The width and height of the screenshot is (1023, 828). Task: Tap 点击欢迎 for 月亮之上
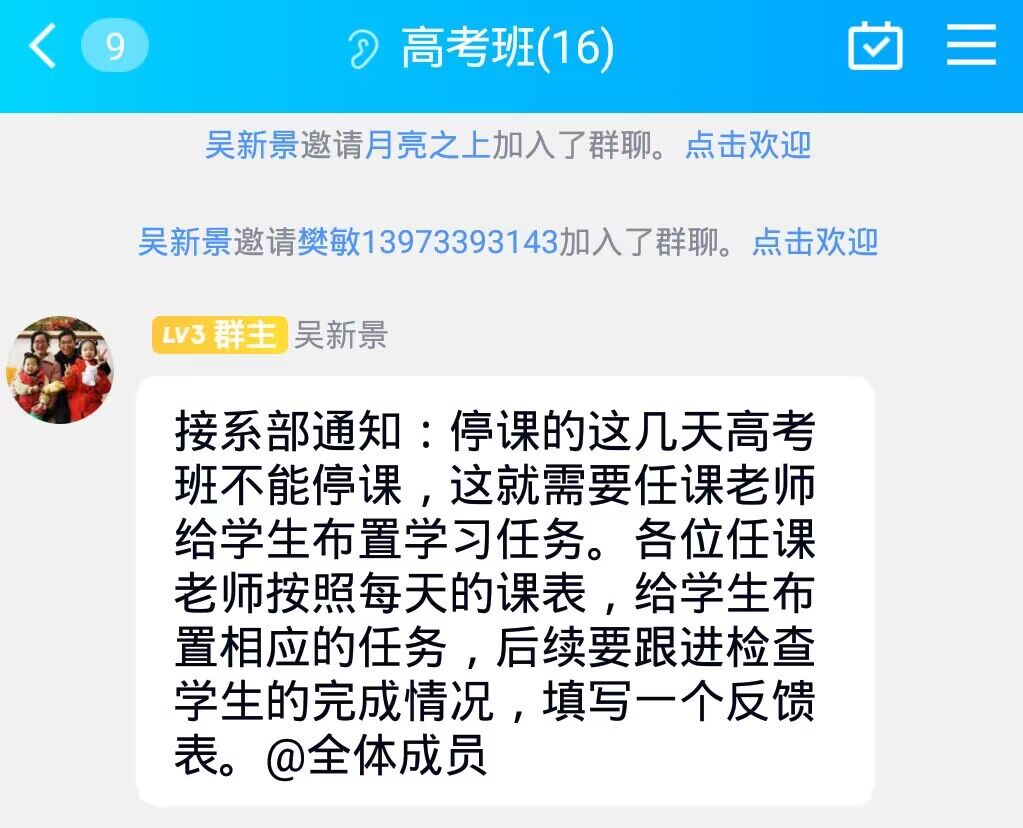(748, 145)
